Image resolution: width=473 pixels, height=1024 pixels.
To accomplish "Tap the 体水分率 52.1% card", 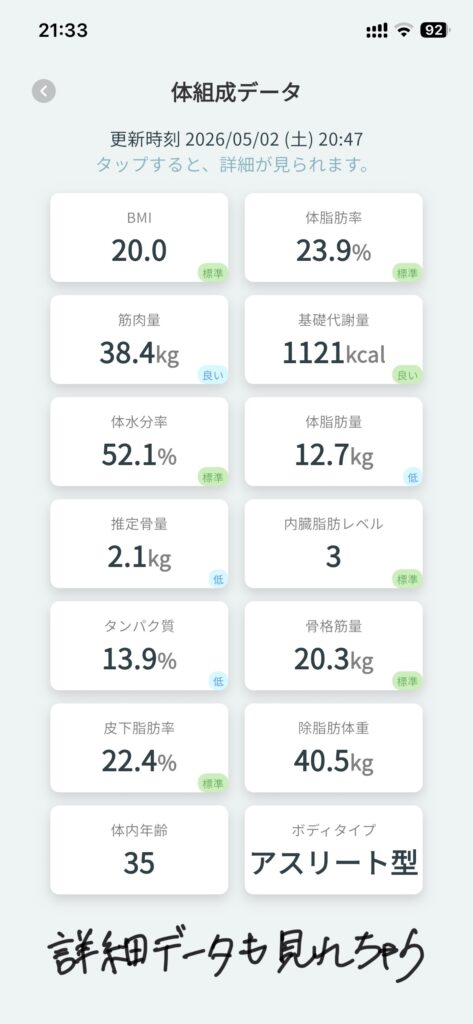I will [139, 441].
